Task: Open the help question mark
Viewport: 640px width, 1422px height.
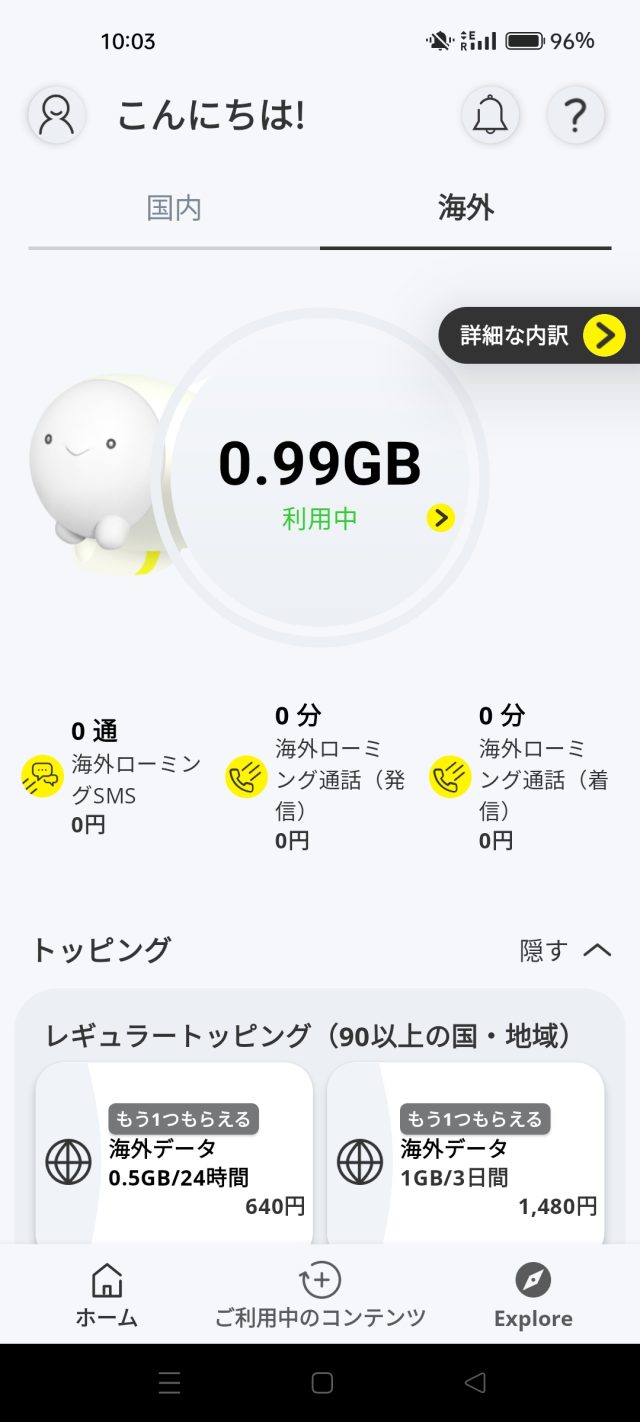Action: tap(575, 116)
